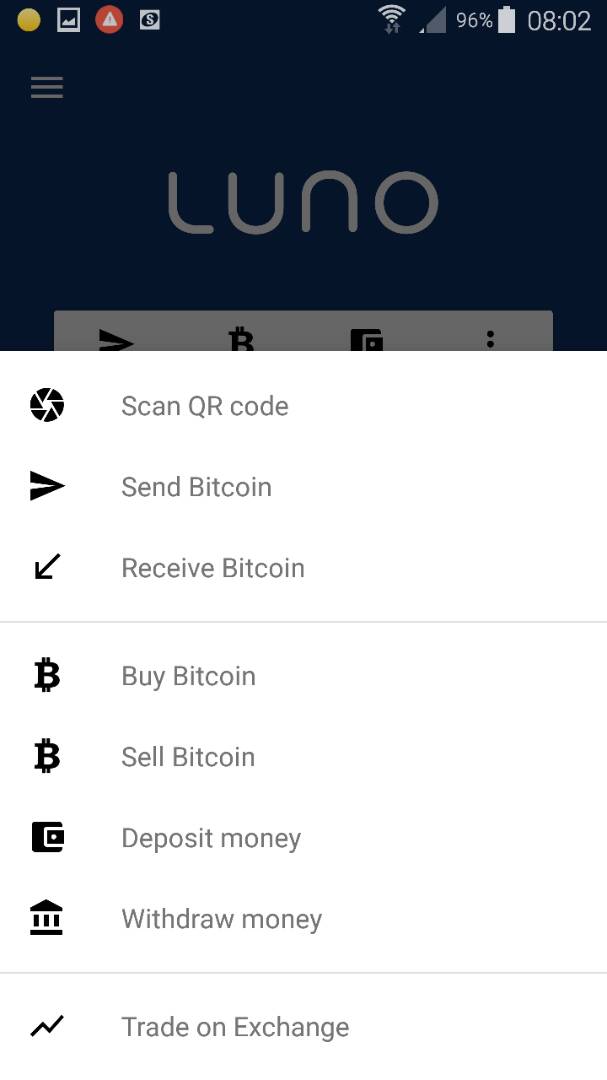This screenshot has height=1080, width=607.
Task: Open Buy Bitcoin
Action: coord(188,676)
